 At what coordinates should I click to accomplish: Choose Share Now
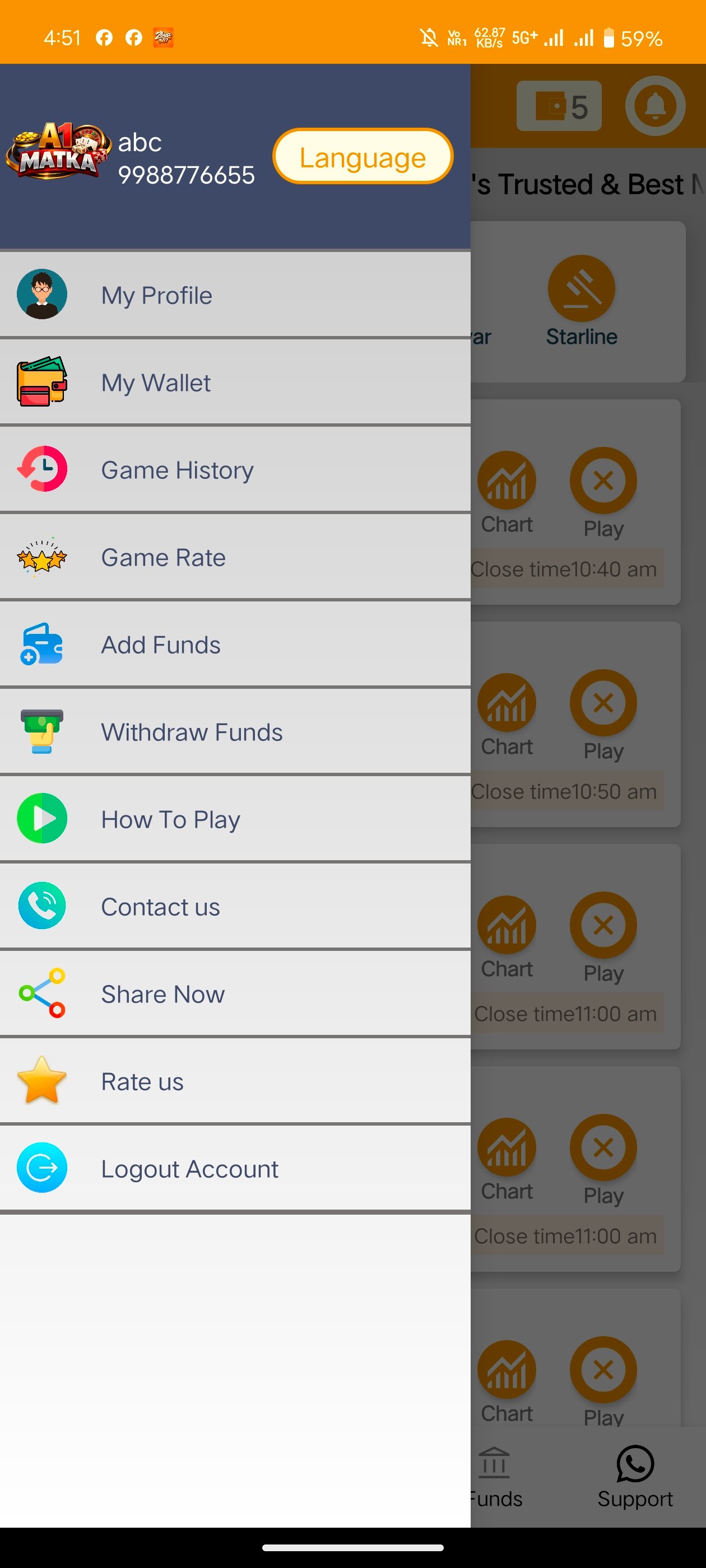(x=235, y=994)
